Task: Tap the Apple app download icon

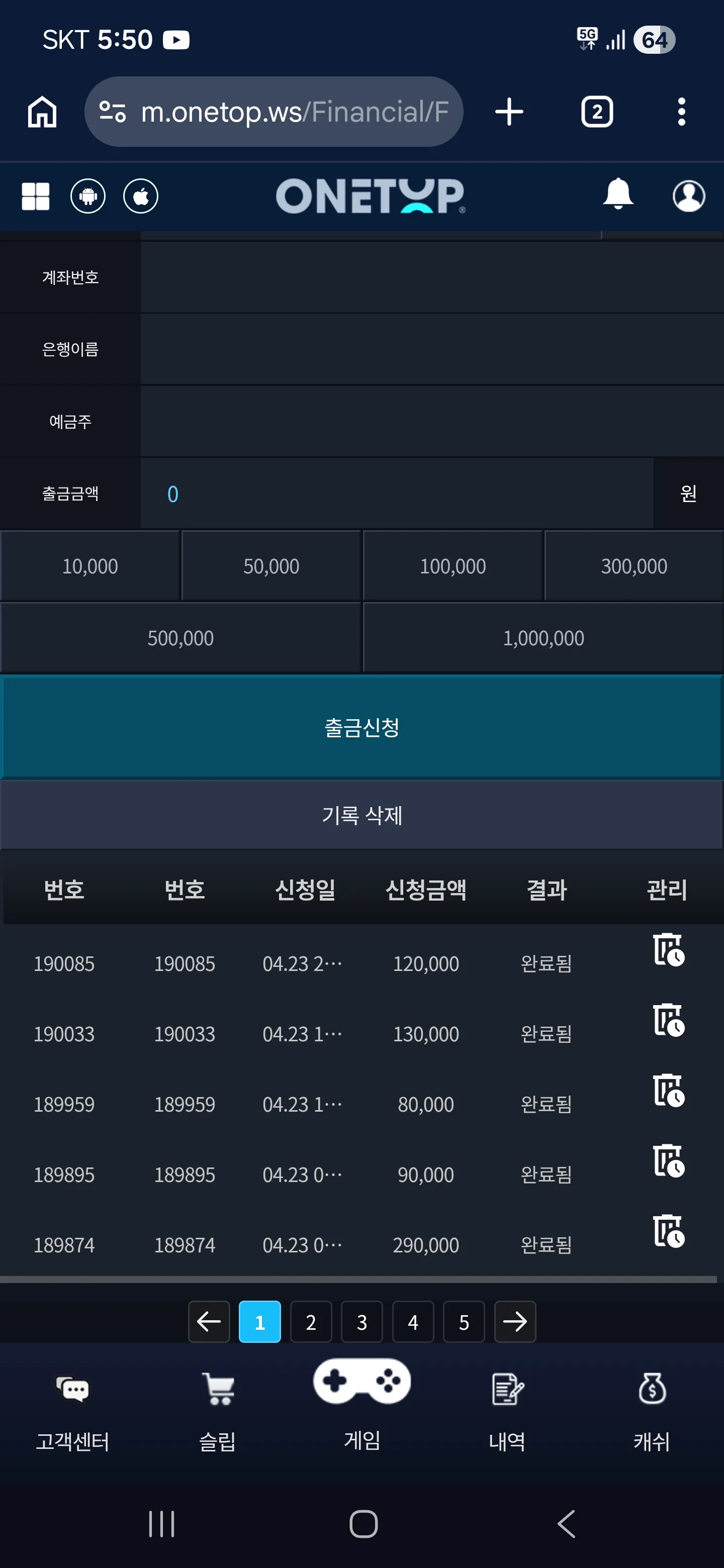Action: click(x=141, y=196)
